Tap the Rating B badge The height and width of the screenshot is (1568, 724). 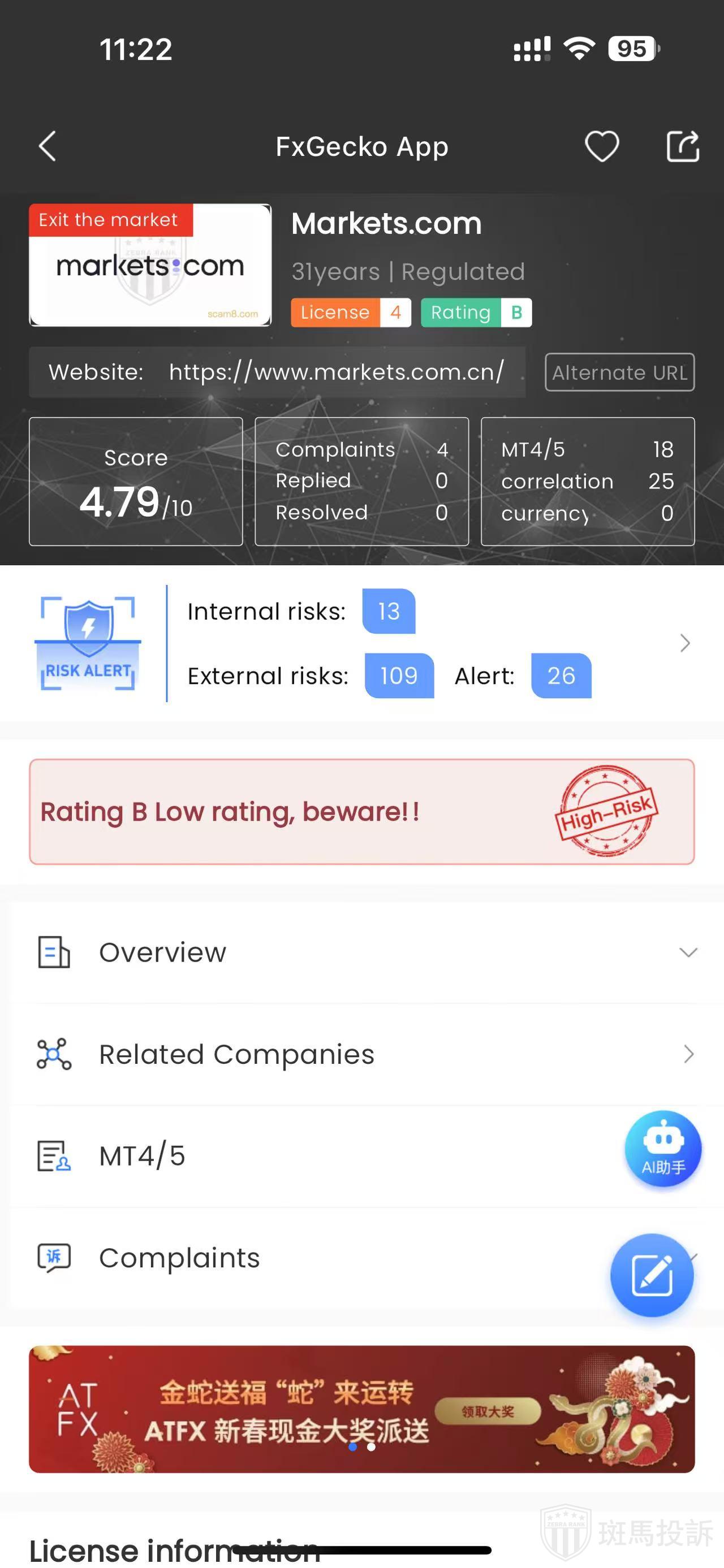476,312
